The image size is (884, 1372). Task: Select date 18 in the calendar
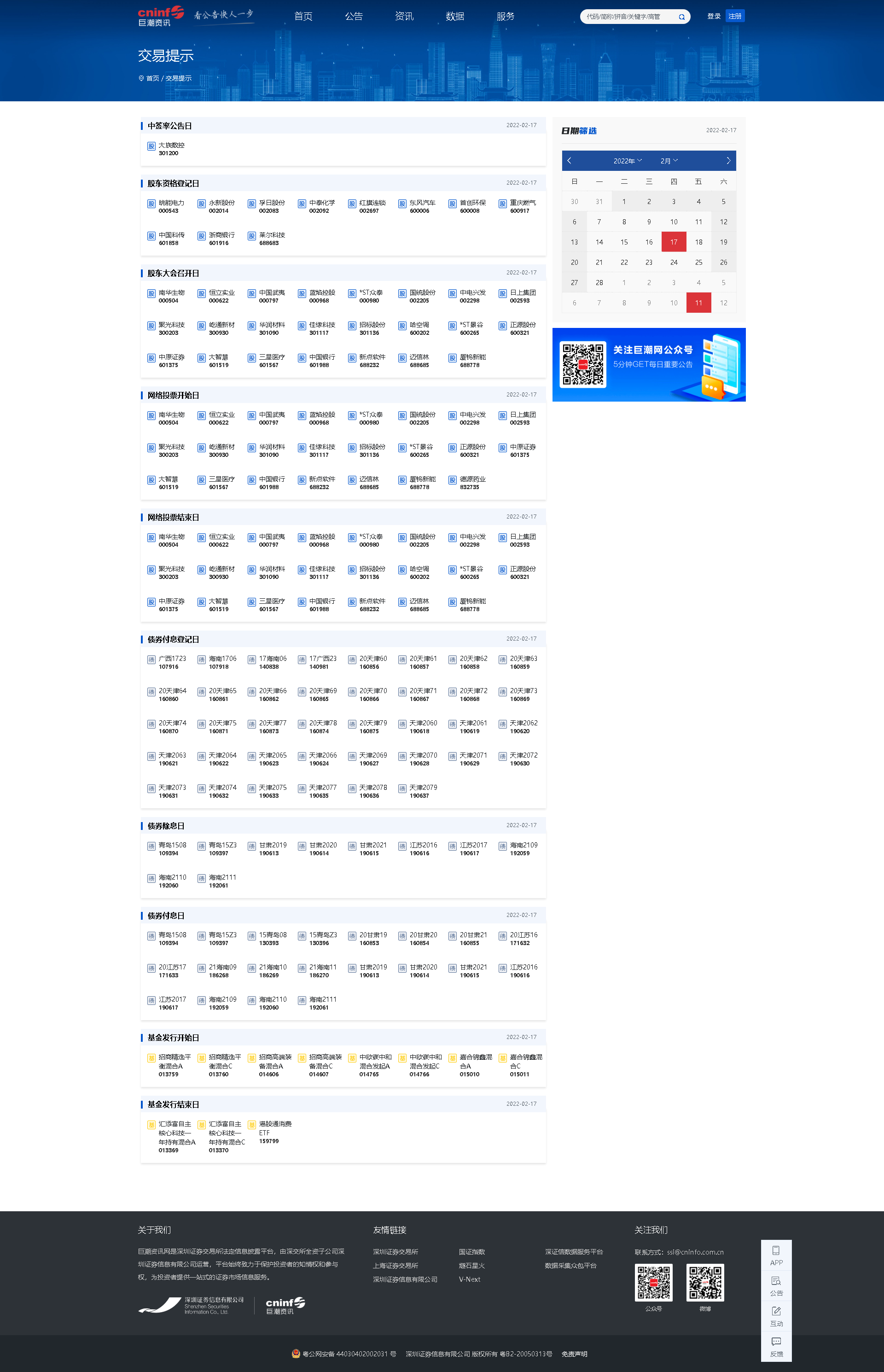[698, 242]
